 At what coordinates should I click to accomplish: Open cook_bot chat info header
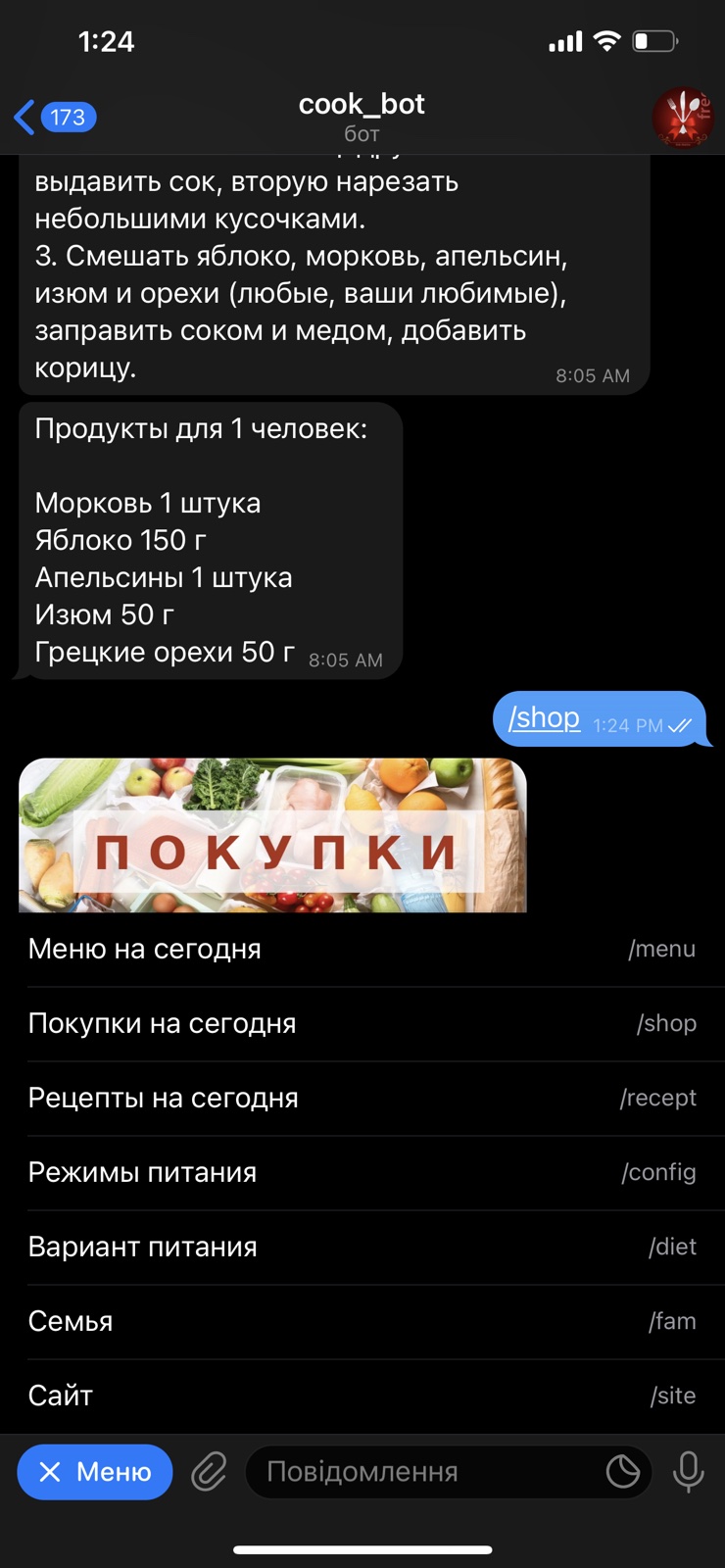[x=362, y=117]
